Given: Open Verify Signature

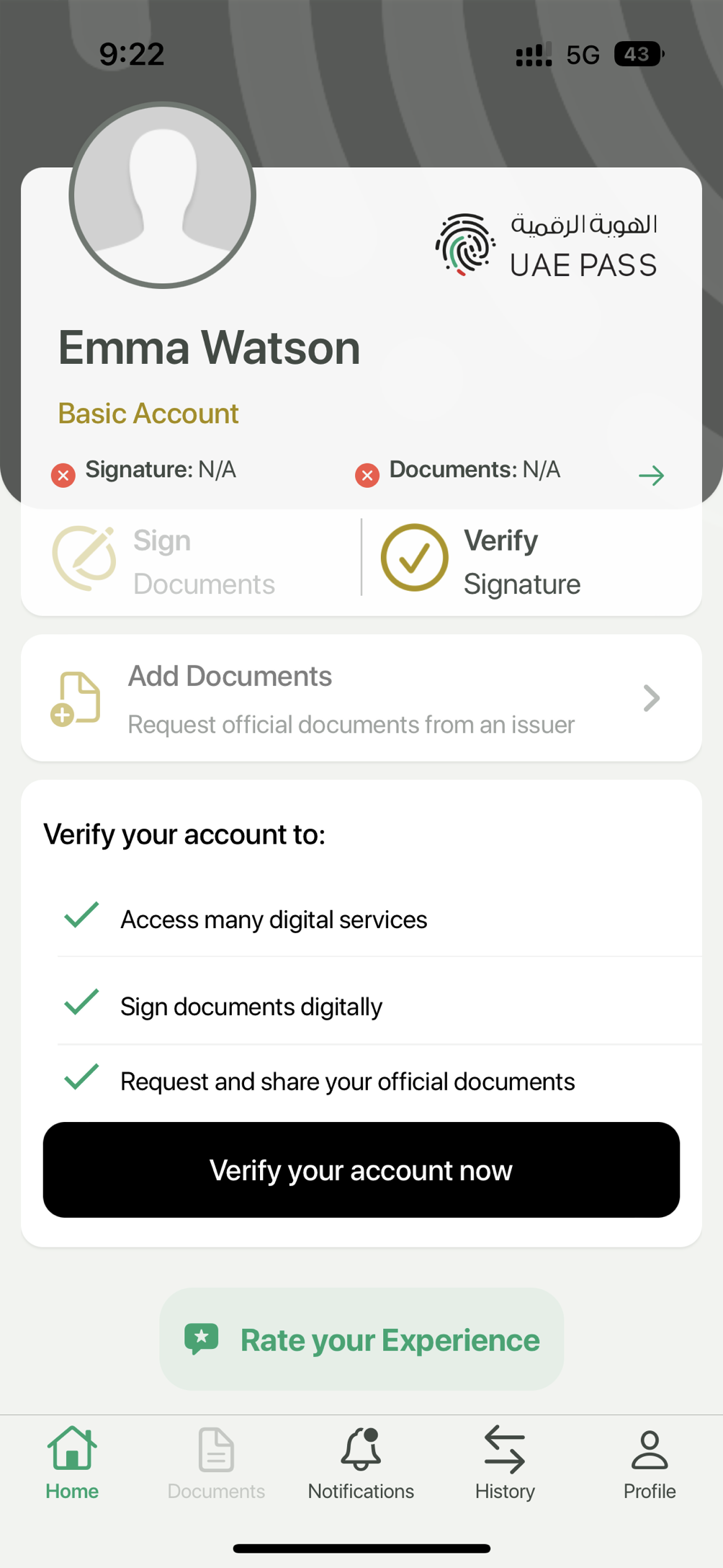Looking at the screenshot, I should click(x=482, y=561).
